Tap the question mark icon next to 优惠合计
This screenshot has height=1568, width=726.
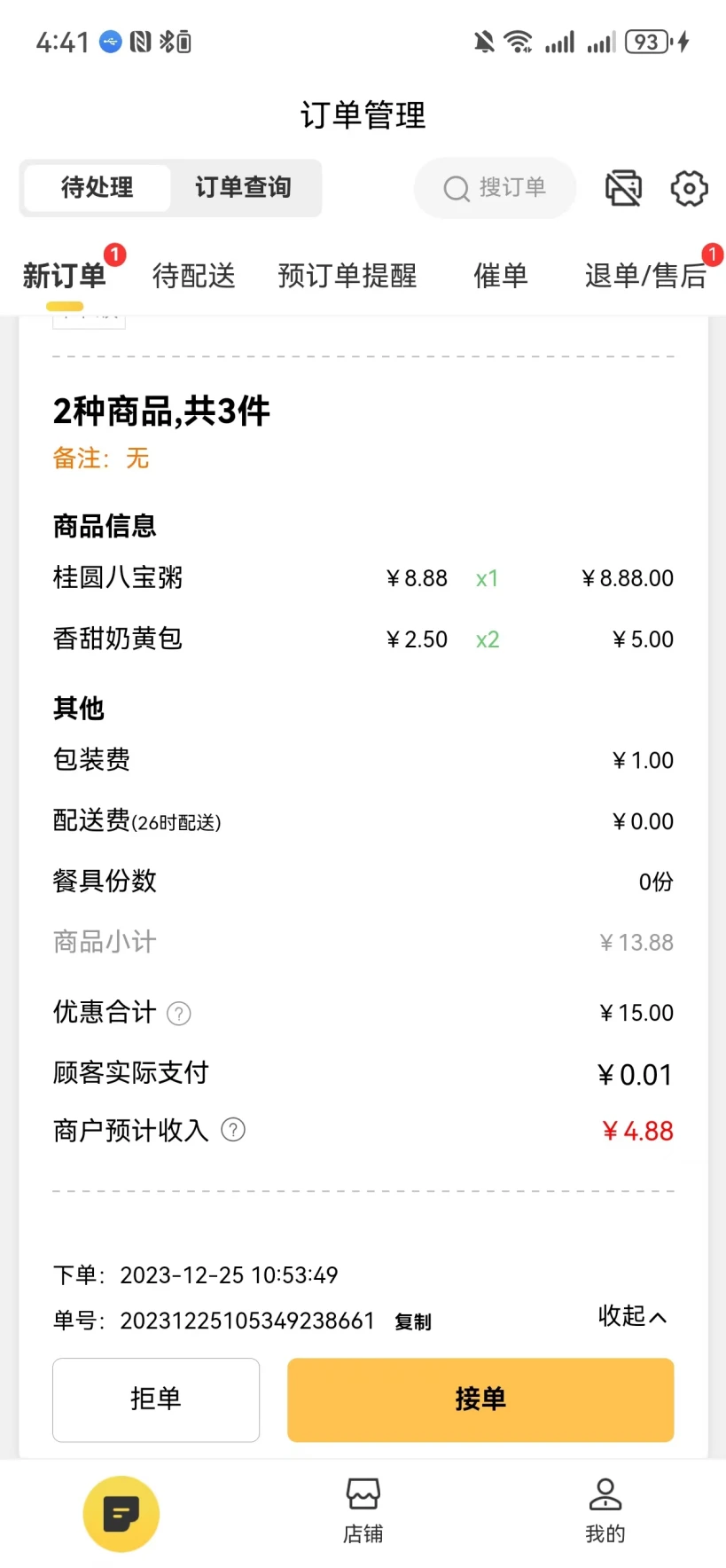point(178,1013)
